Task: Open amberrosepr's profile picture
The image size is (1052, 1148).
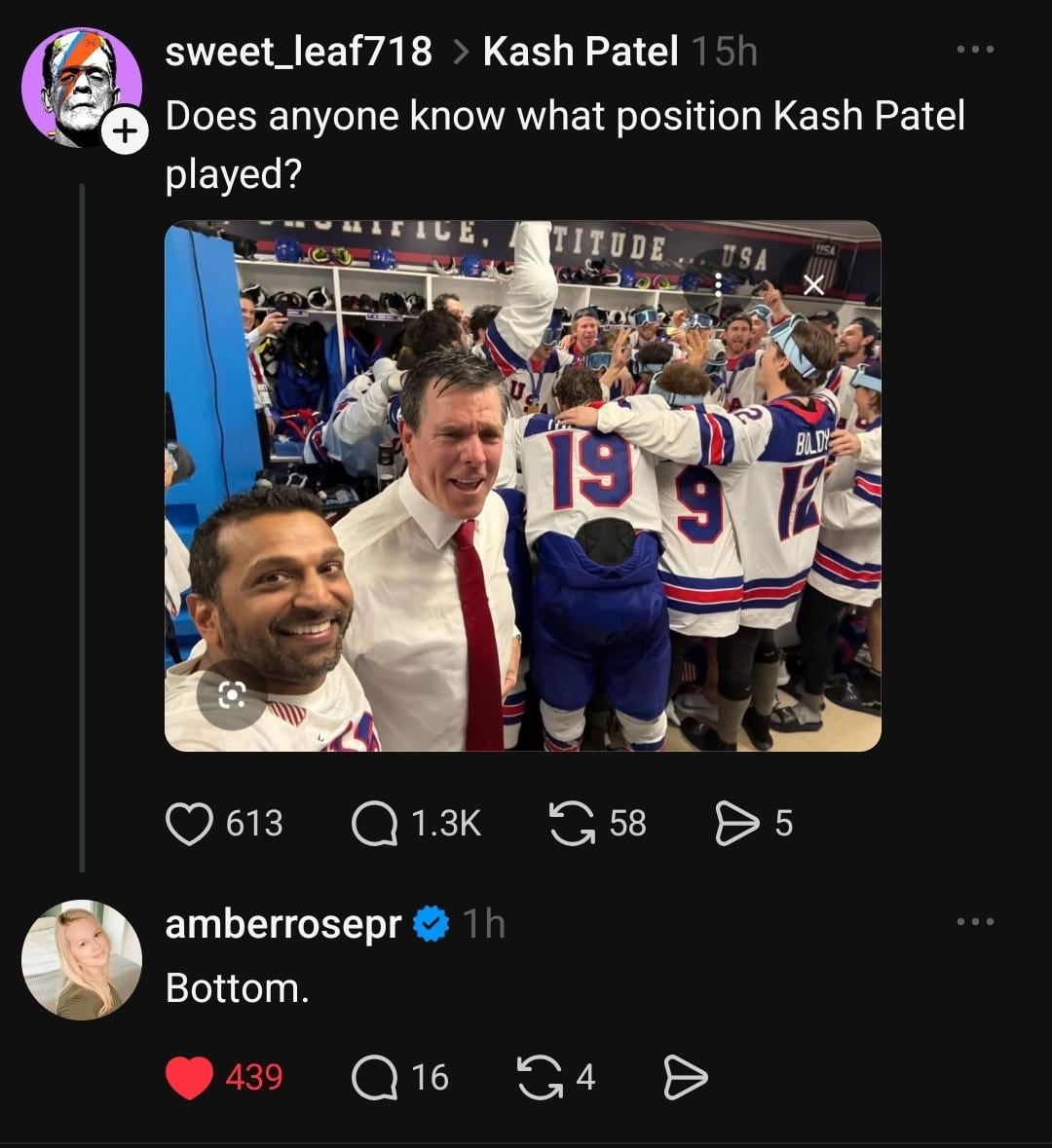Action: (x=82, y=960)
